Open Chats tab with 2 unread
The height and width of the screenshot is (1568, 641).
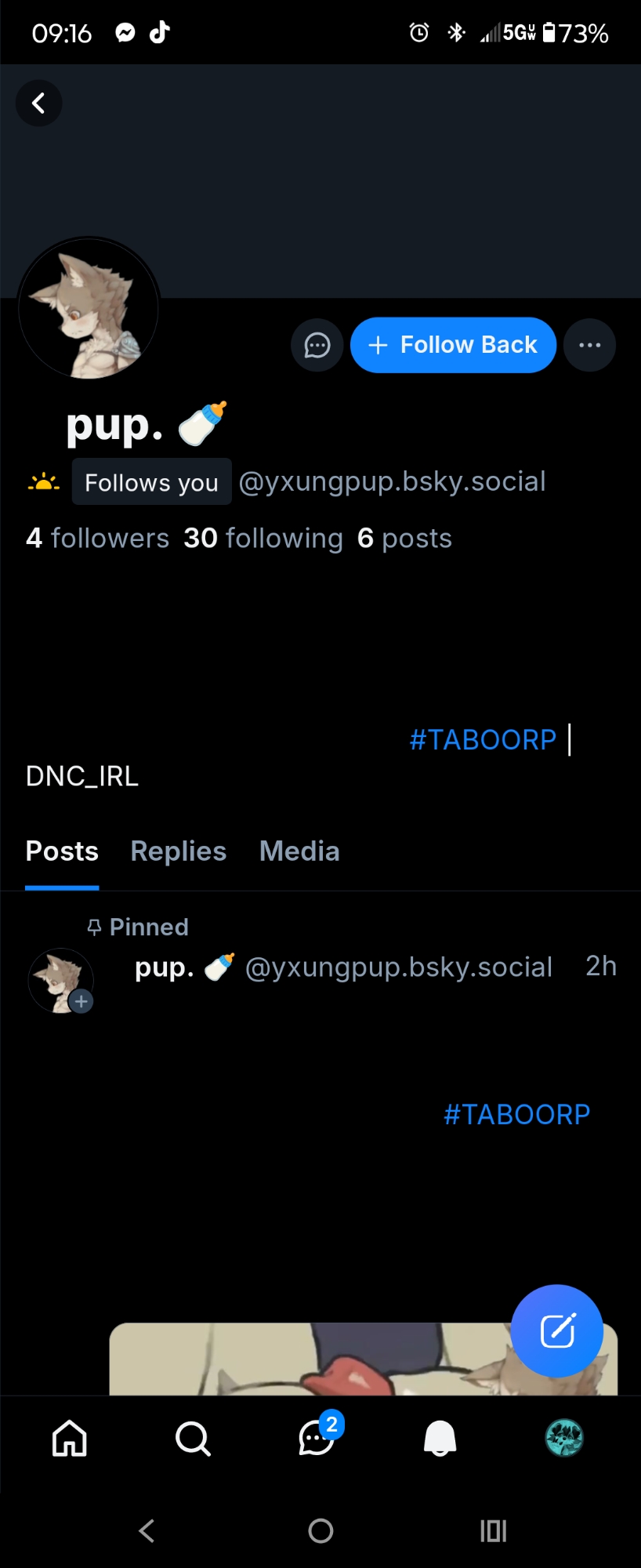pyautogui.click(x=317, y=1438)
